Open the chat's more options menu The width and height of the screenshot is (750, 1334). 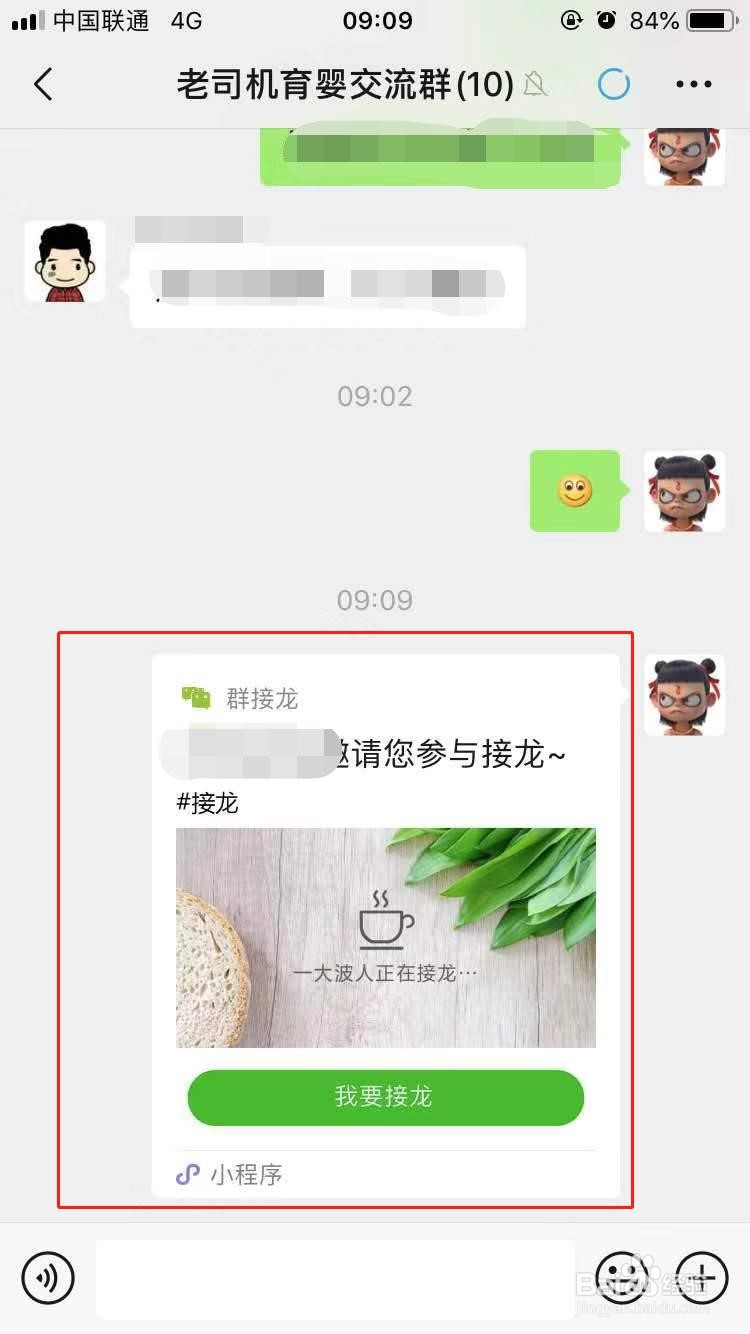click(692, 84)
